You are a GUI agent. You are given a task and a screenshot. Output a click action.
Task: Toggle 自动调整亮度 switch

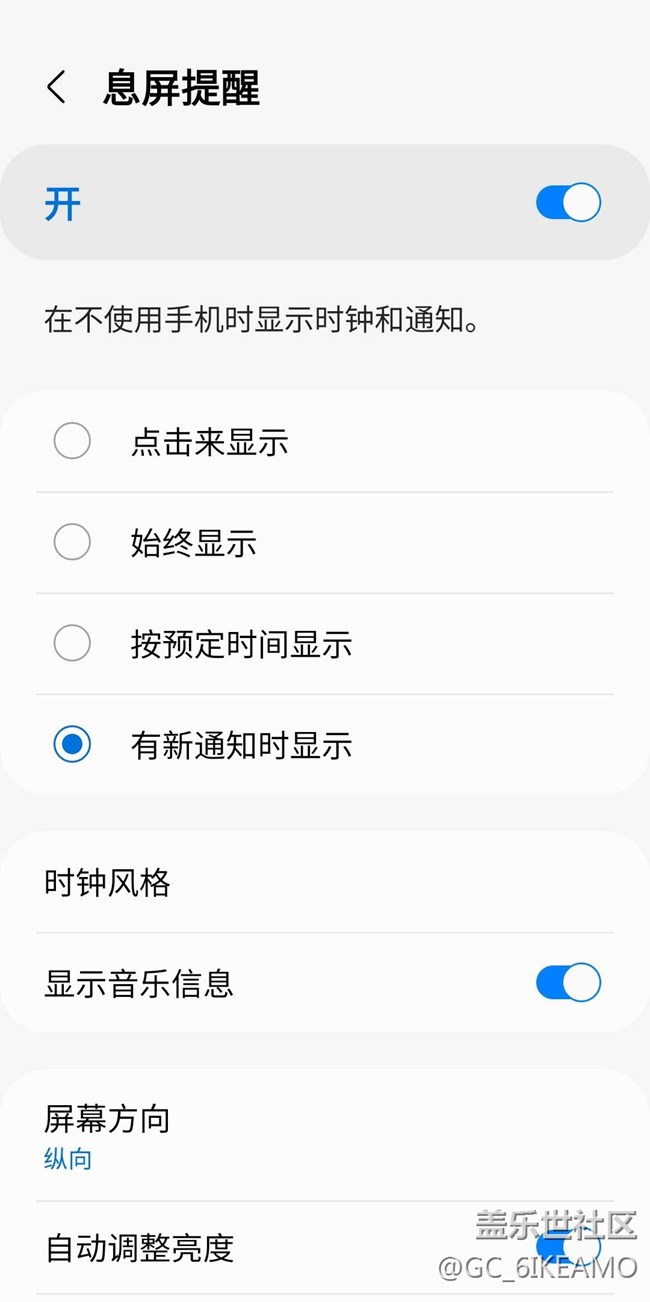tap(568, 1247)
